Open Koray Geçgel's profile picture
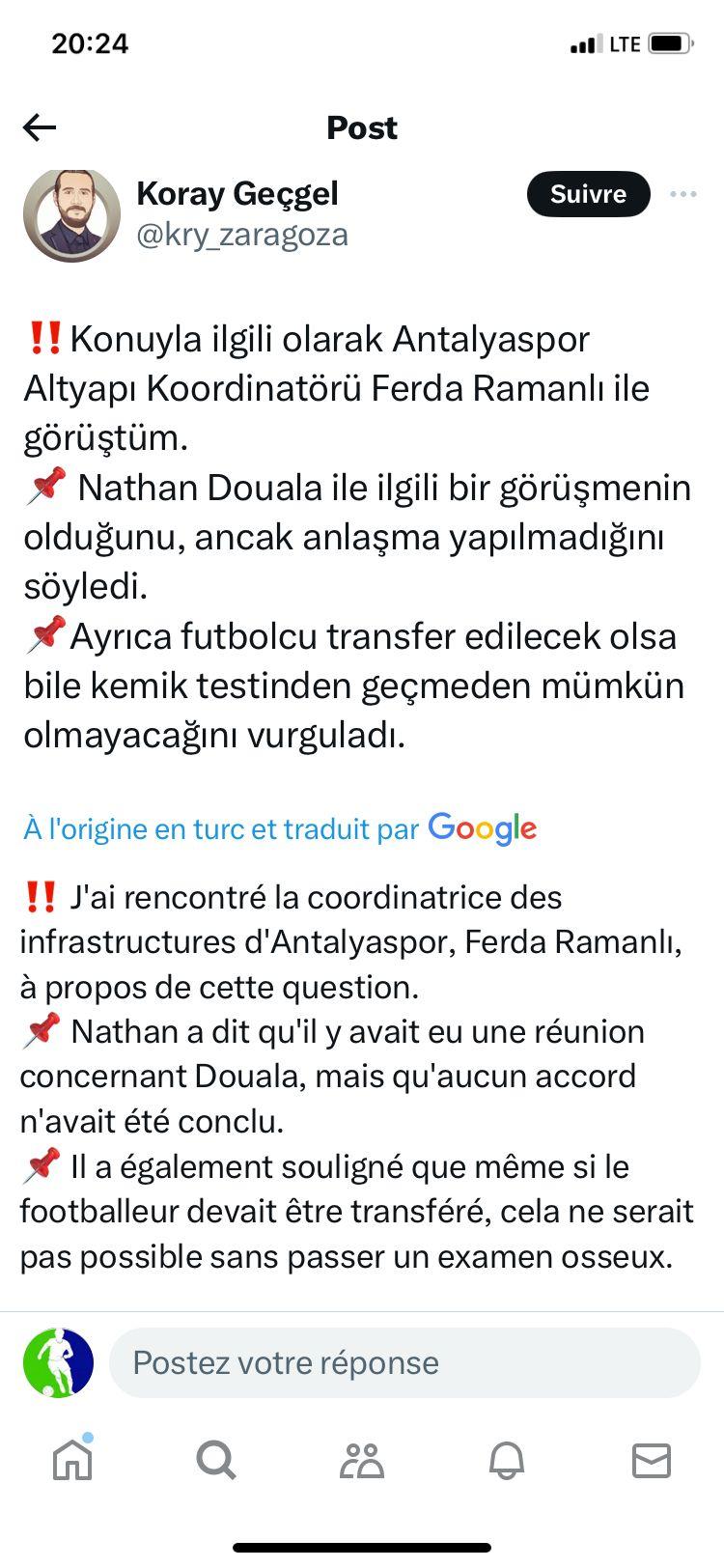This screenshot has height=1568, width=724. pyautogui.click(x=71, y=214)
